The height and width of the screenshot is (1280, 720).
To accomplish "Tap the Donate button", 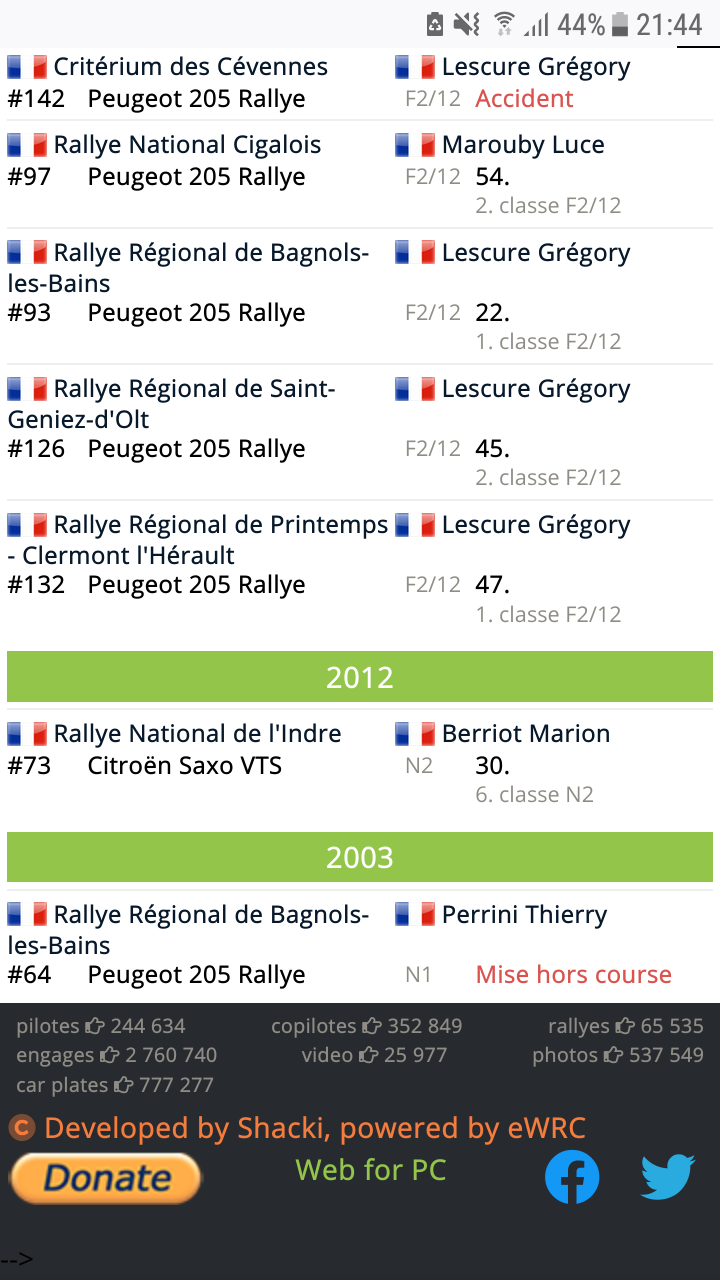I will pos(105,1178).
